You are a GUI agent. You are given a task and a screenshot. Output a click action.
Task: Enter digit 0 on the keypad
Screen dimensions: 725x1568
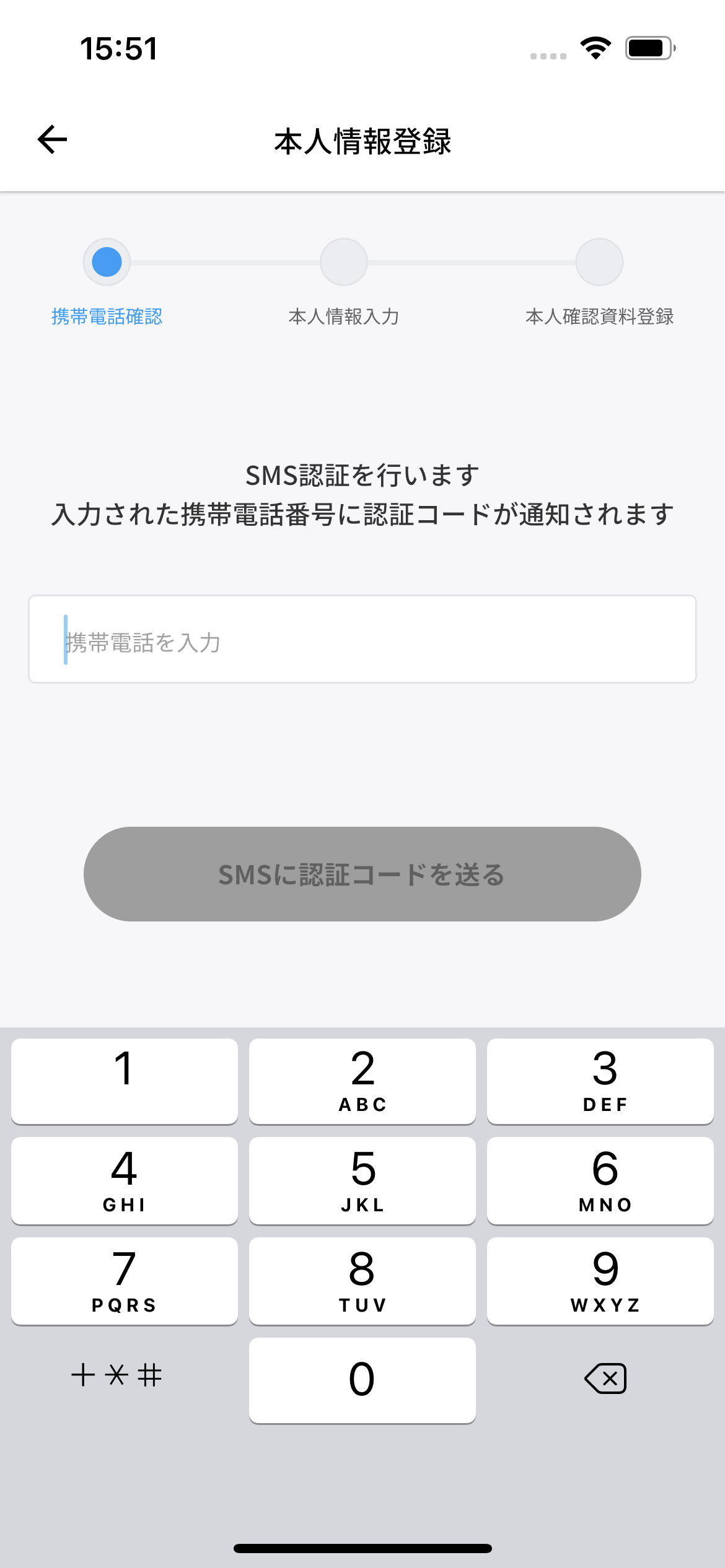(362, 1380)
